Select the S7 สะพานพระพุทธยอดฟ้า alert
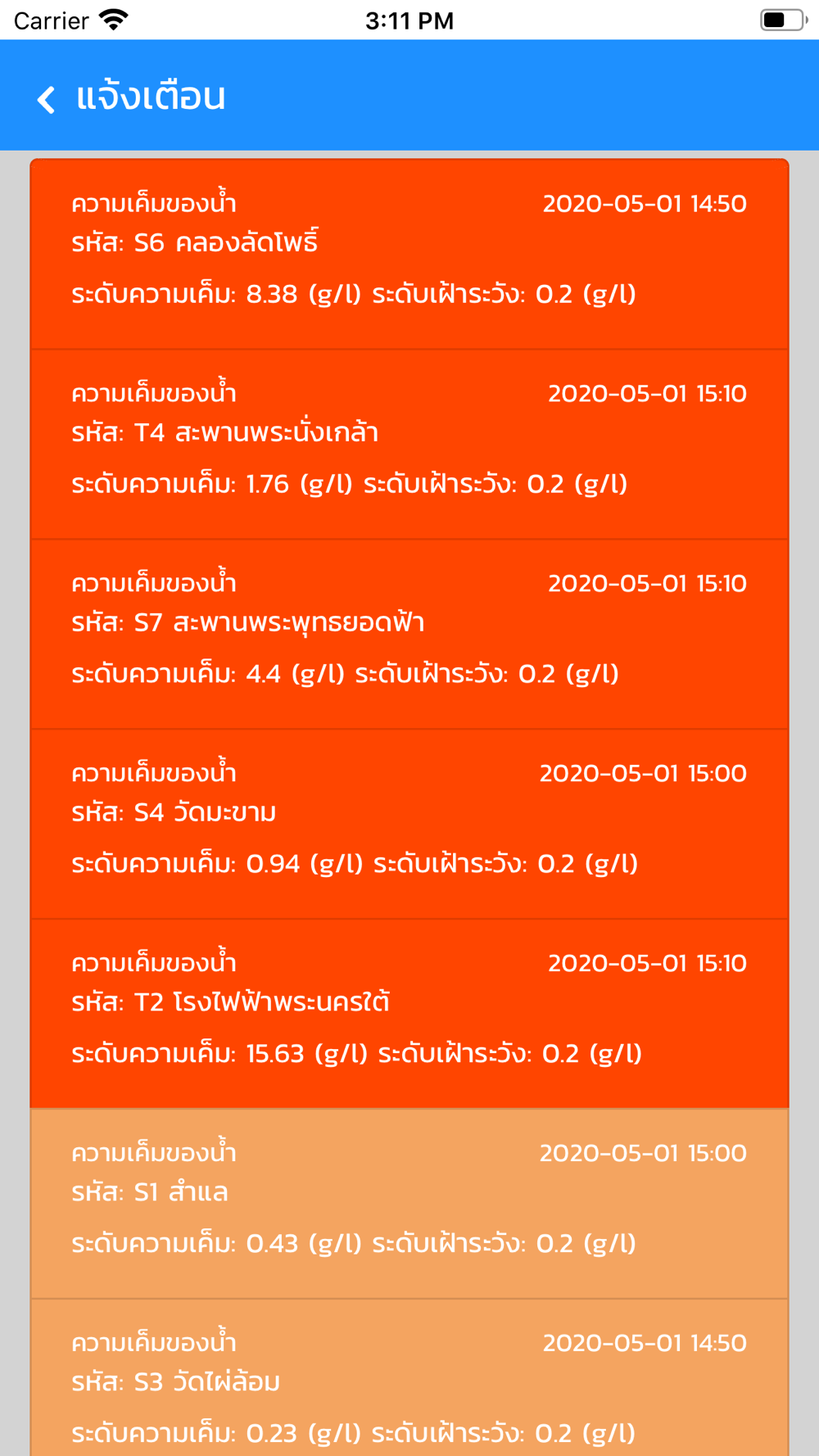 click(x=409, y=635)
